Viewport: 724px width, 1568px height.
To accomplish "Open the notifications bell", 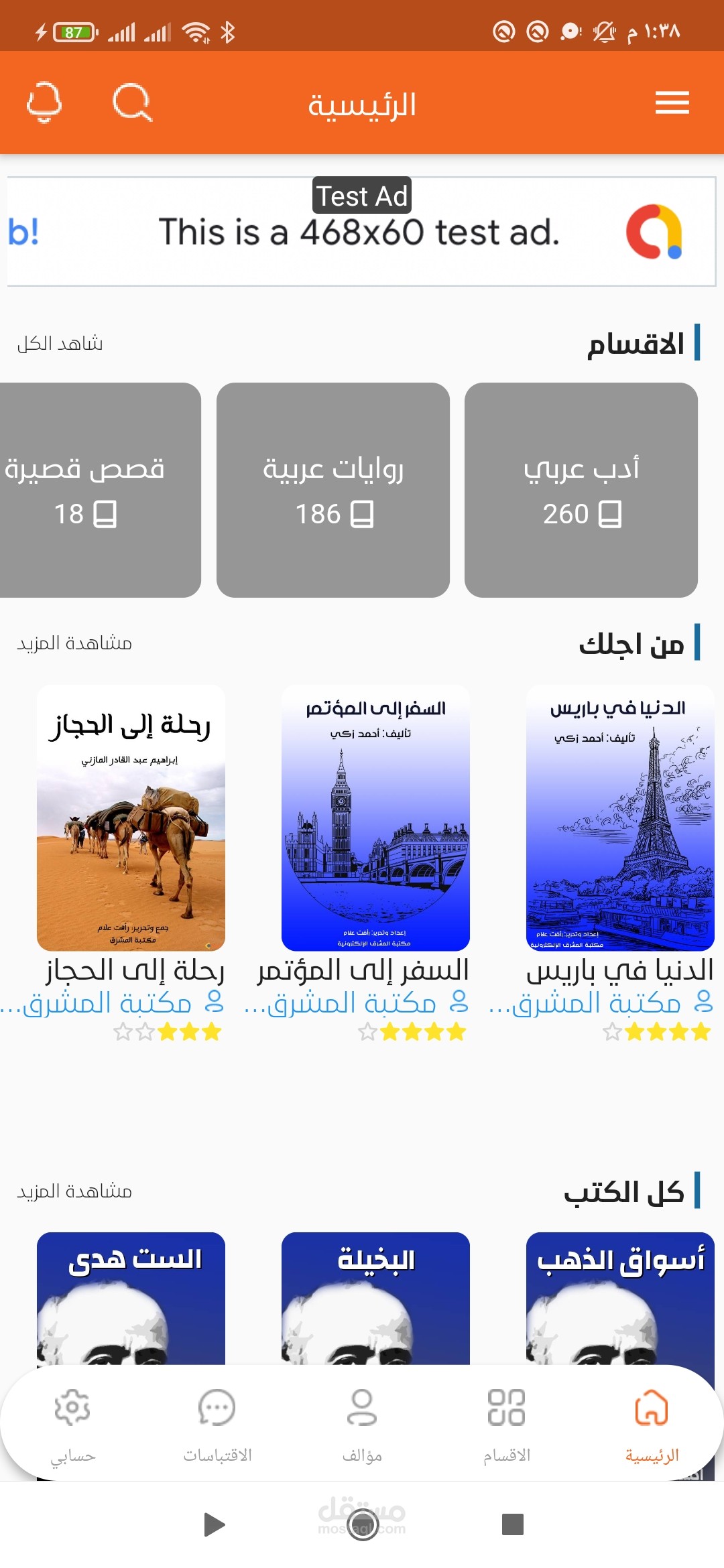I will [44, 103].
